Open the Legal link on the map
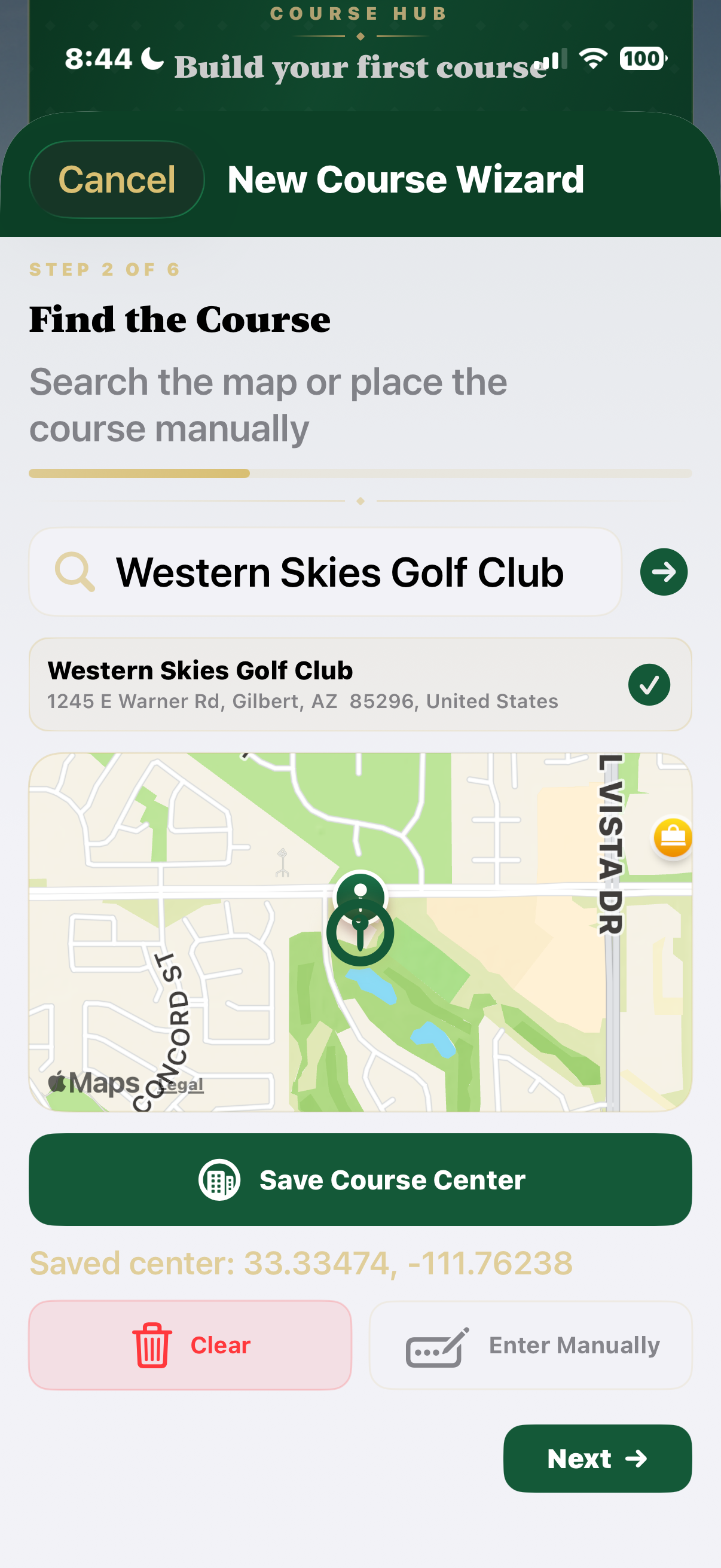The height and width of the screenshot is (1568, 721). pyautogui.click(x=181, y=1085)
